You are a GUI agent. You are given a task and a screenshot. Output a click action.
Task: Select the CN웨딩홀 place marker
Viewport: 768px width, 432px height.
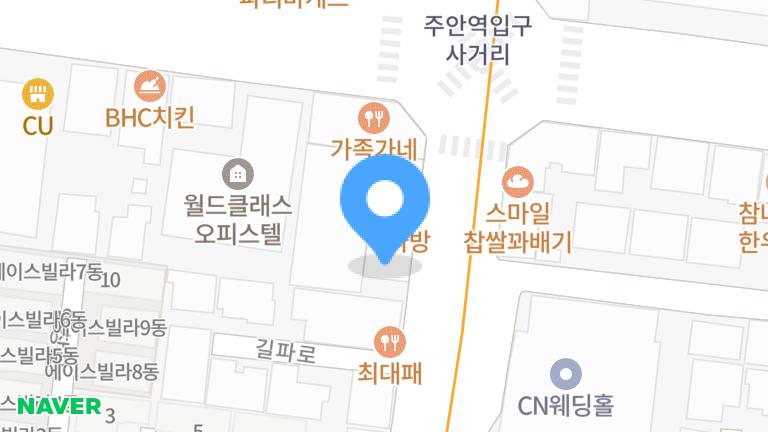click(x=566, y=375)
